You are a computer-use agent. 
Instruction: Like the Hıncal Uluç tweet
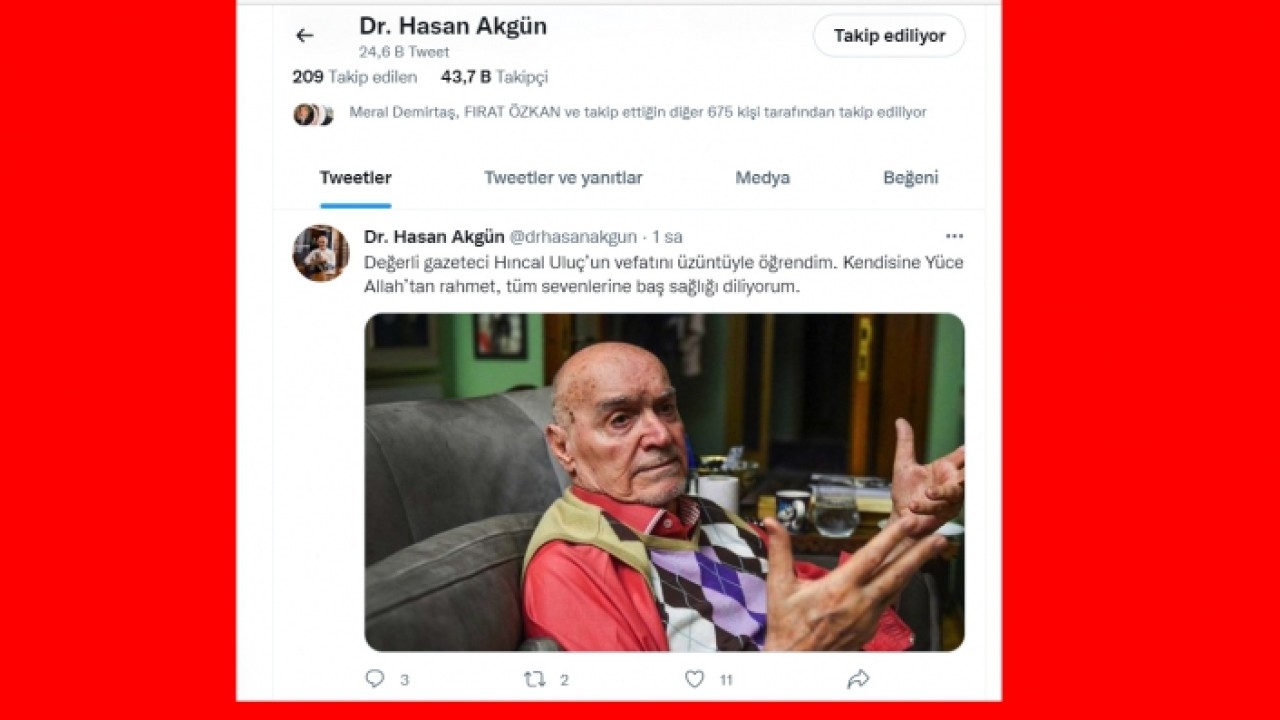pyautogui.click(x=695, y=679)
